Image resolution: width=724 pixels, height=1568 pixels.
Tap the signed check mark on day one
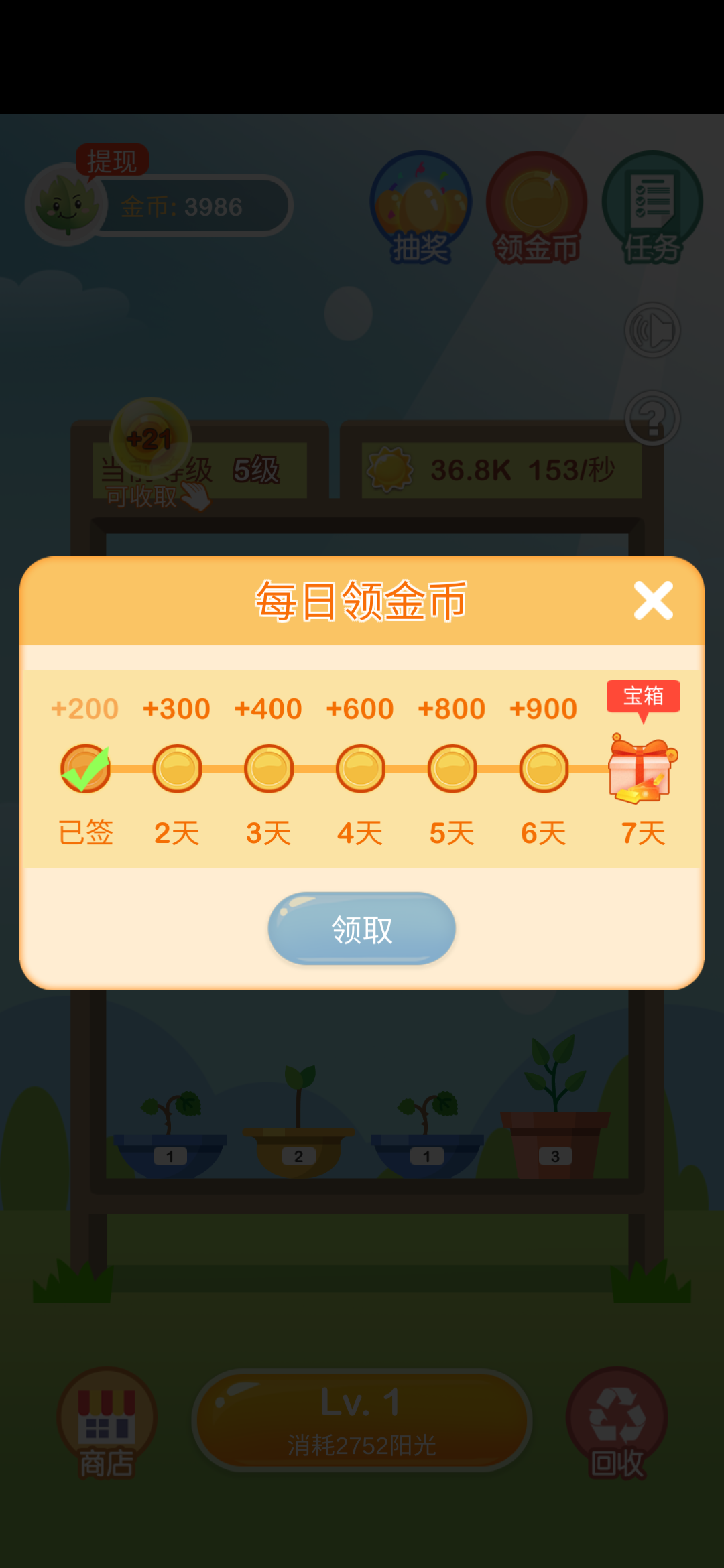[x=86, y=769]
